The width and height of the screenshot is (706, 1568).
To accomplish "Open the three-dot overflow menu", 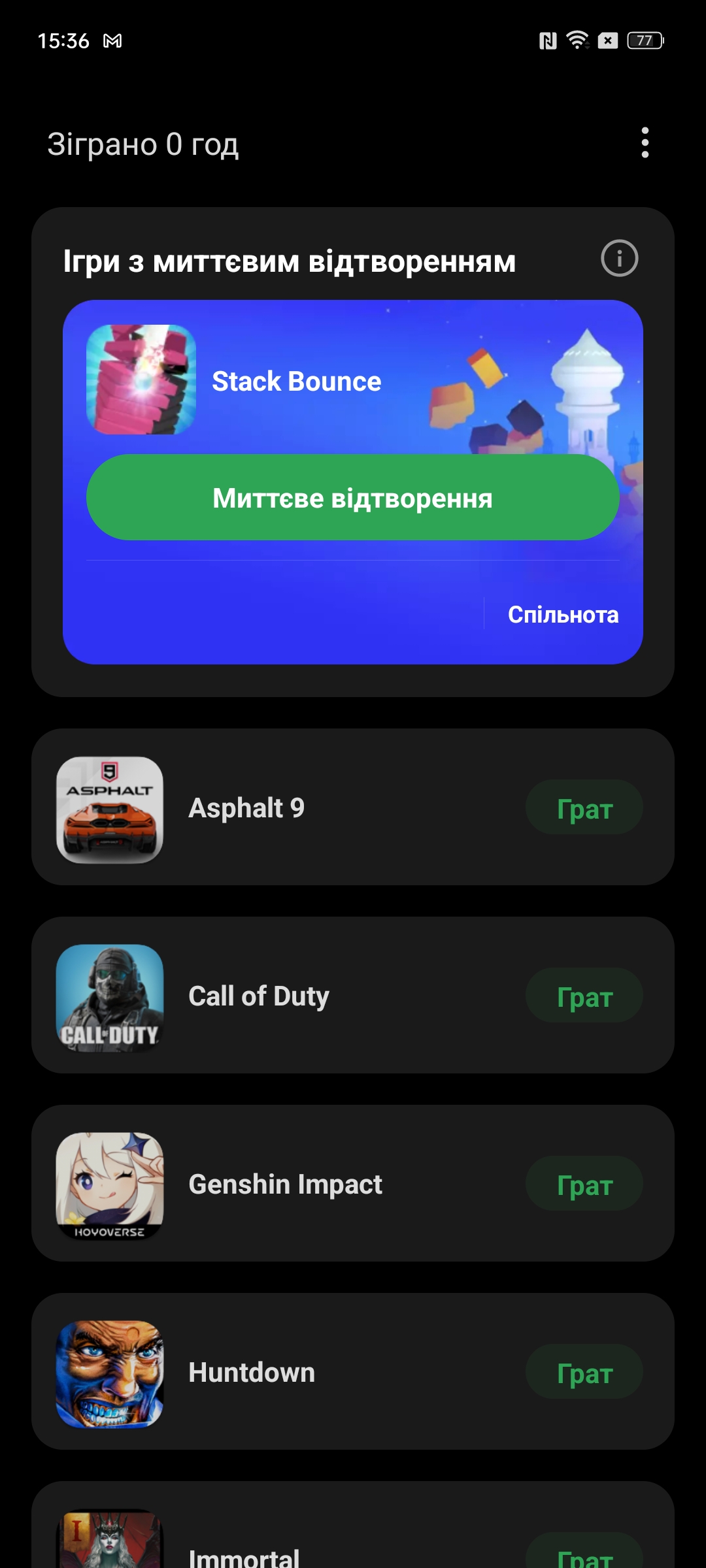I will (645, 142).
